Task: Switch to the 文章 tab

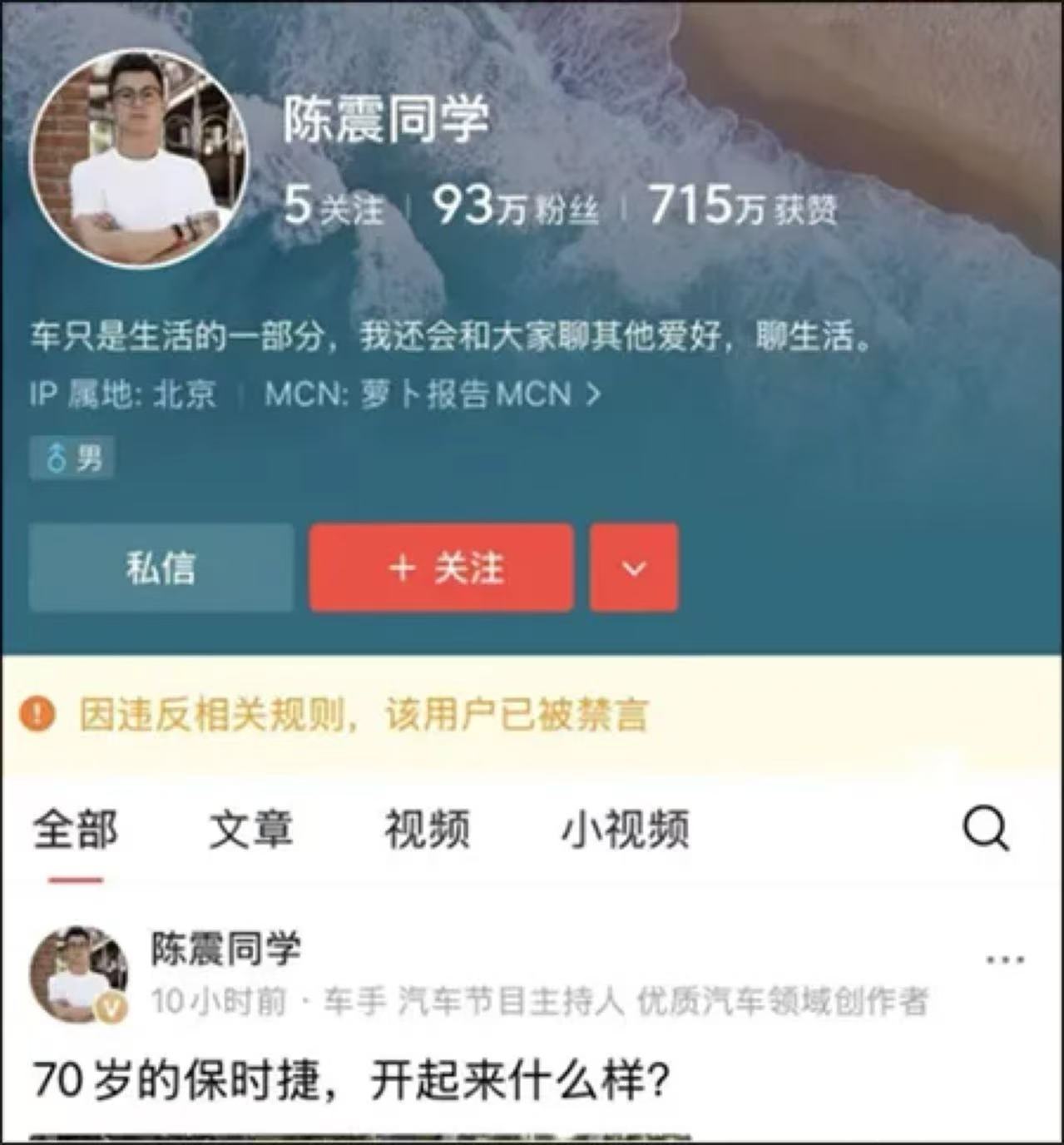Action: click(250, 829)
